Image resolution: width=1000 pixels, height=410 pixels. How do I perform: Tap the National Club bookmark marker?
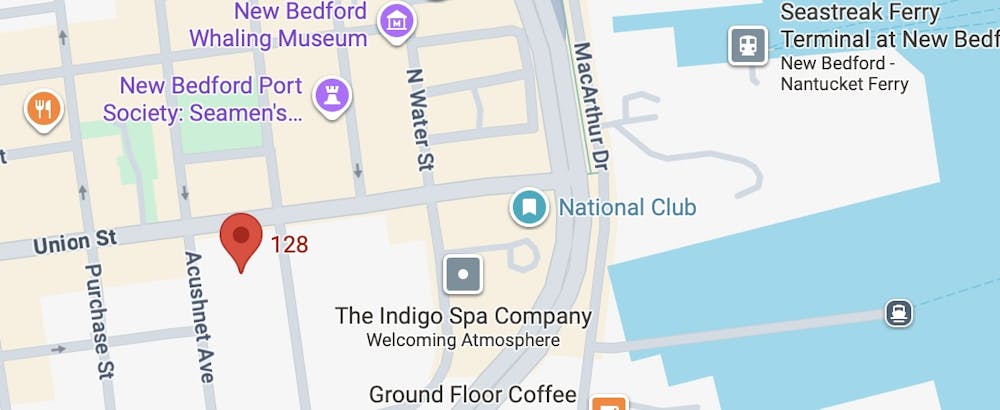tap(529, 207)
